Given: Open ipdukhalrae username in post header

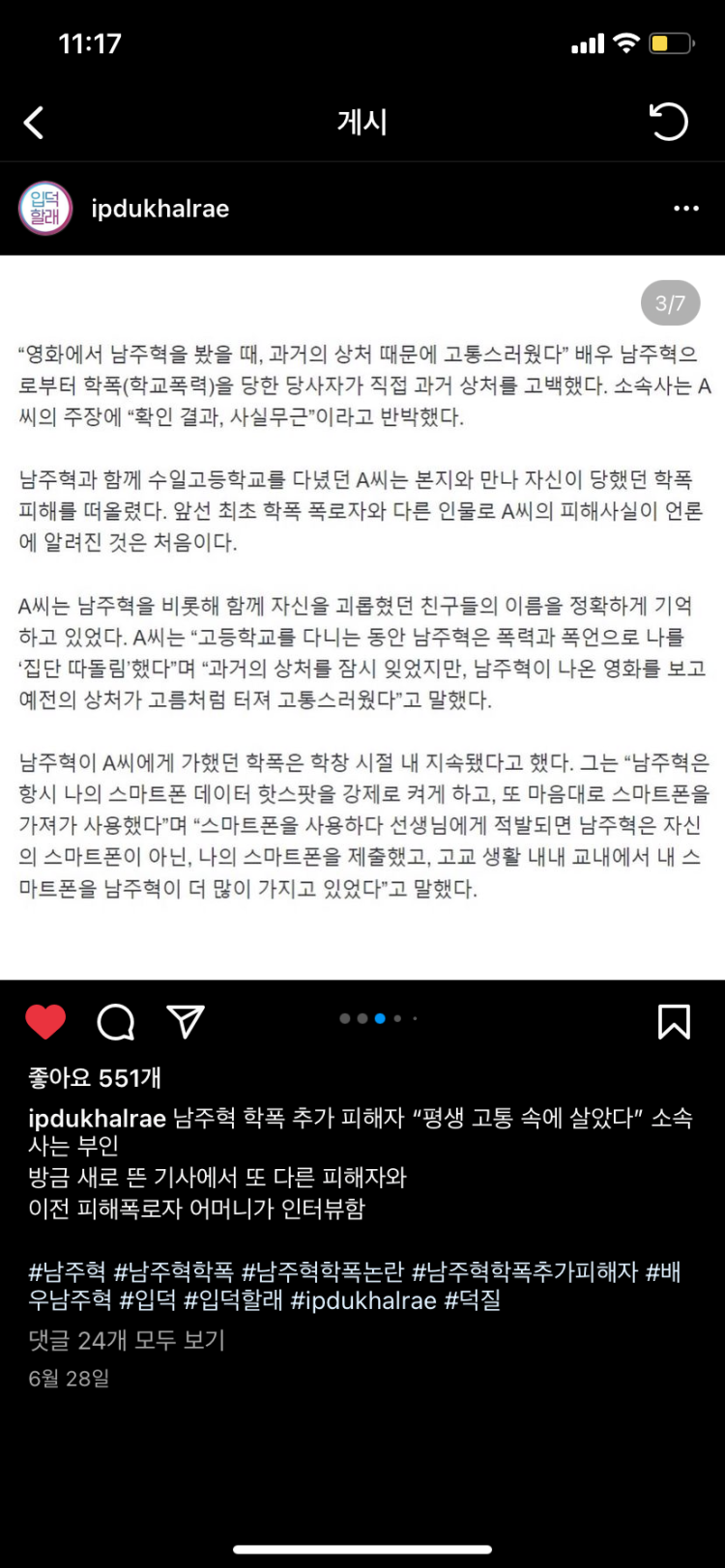Looking at the screenshot, I should coord(159,209).
